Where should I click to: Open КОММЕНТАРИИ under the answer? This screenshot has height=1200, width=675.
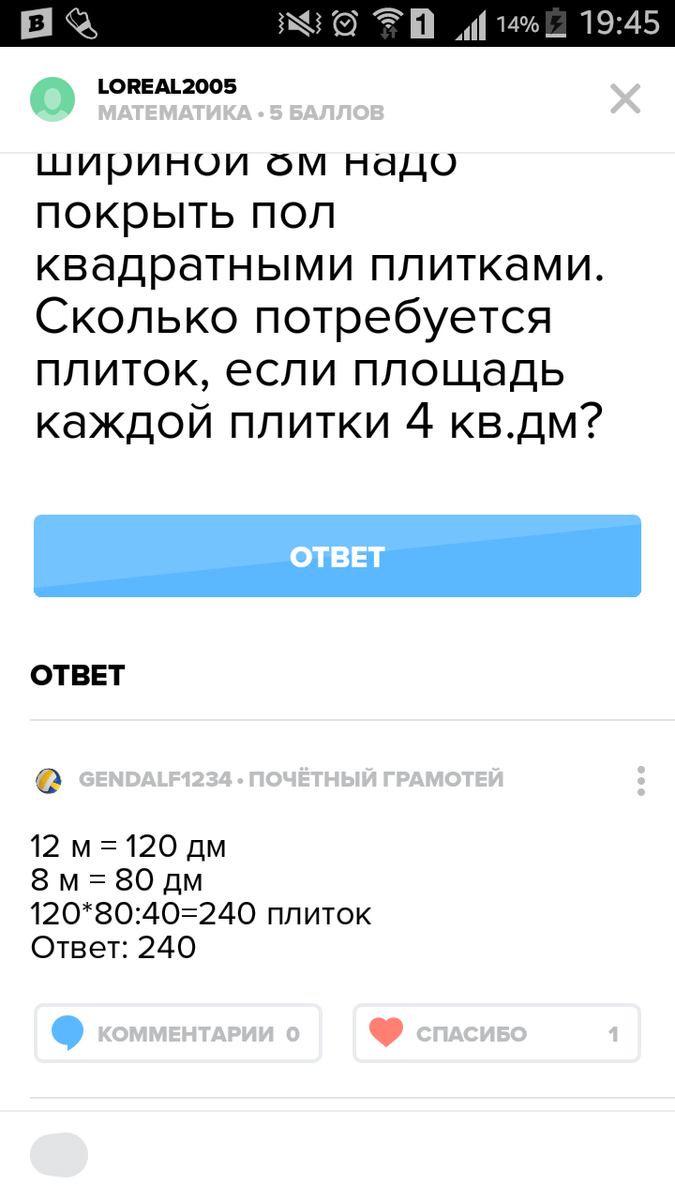tap(178, 1033)
